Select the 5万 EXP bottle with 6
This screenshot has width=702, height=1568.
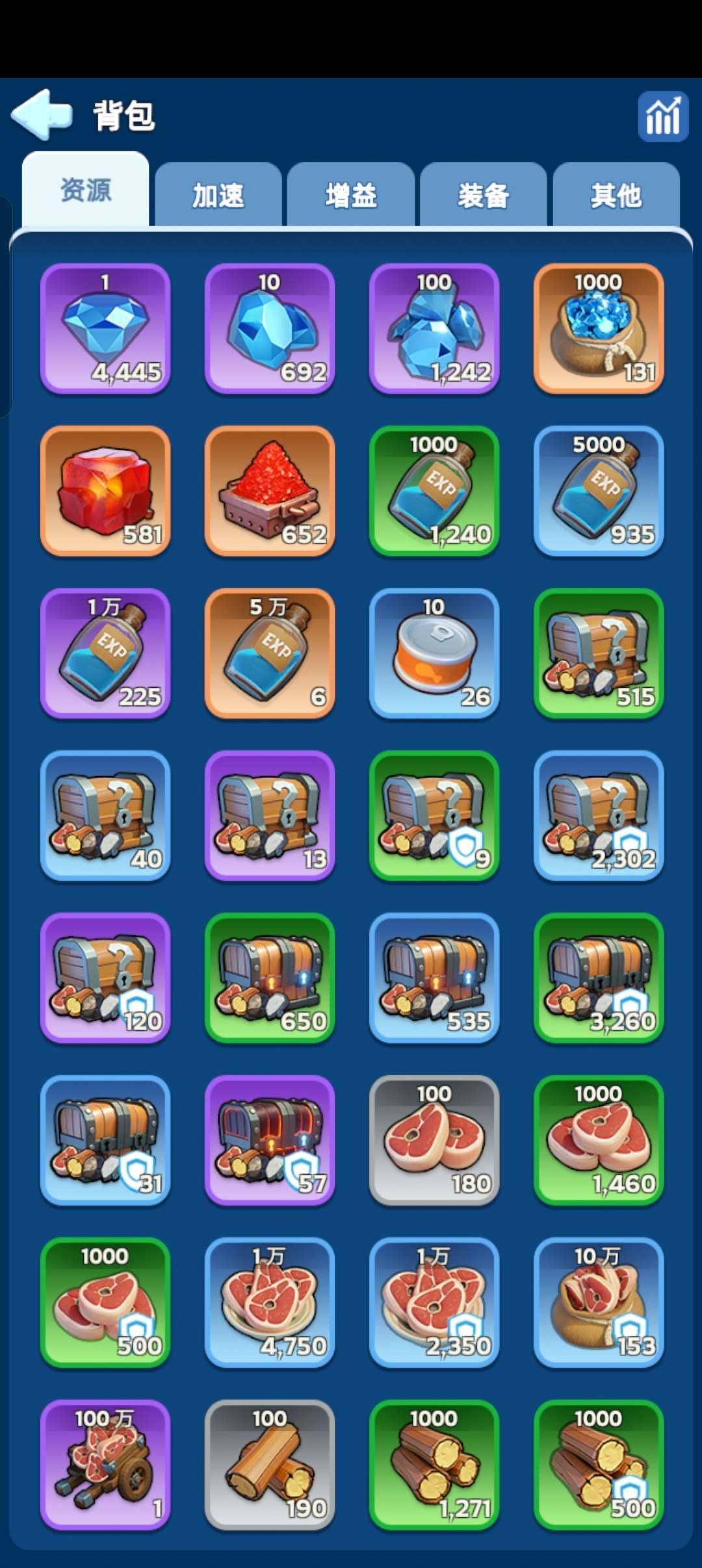(270, 653)
